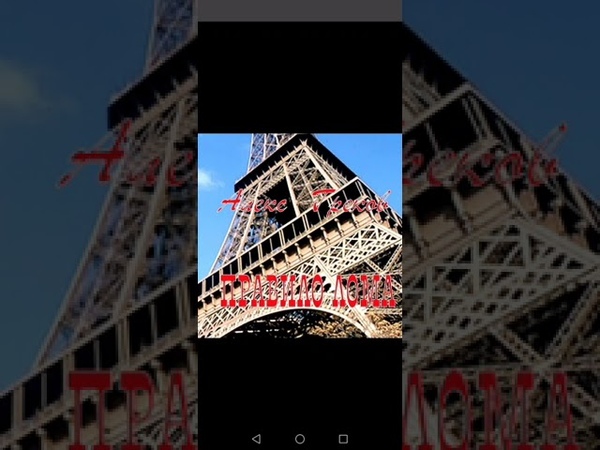This screenshot has height=450, width=600.
Task: Open the recent apps view
Action: (343, 439)
